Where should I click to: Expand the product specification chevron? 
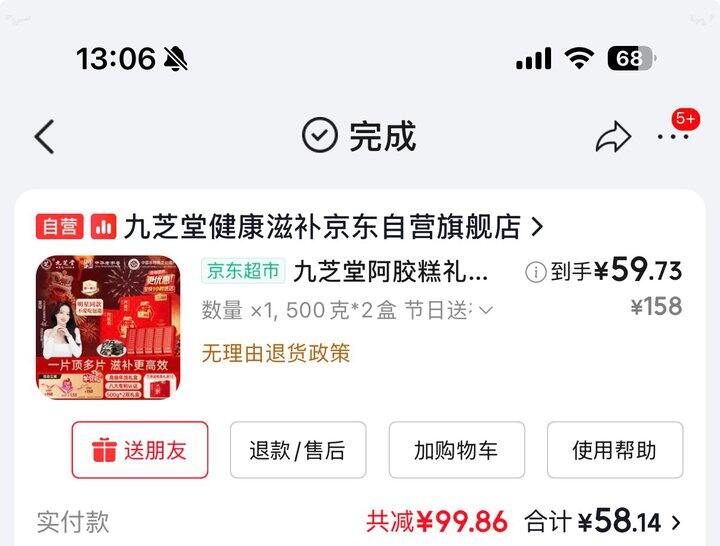486,311
